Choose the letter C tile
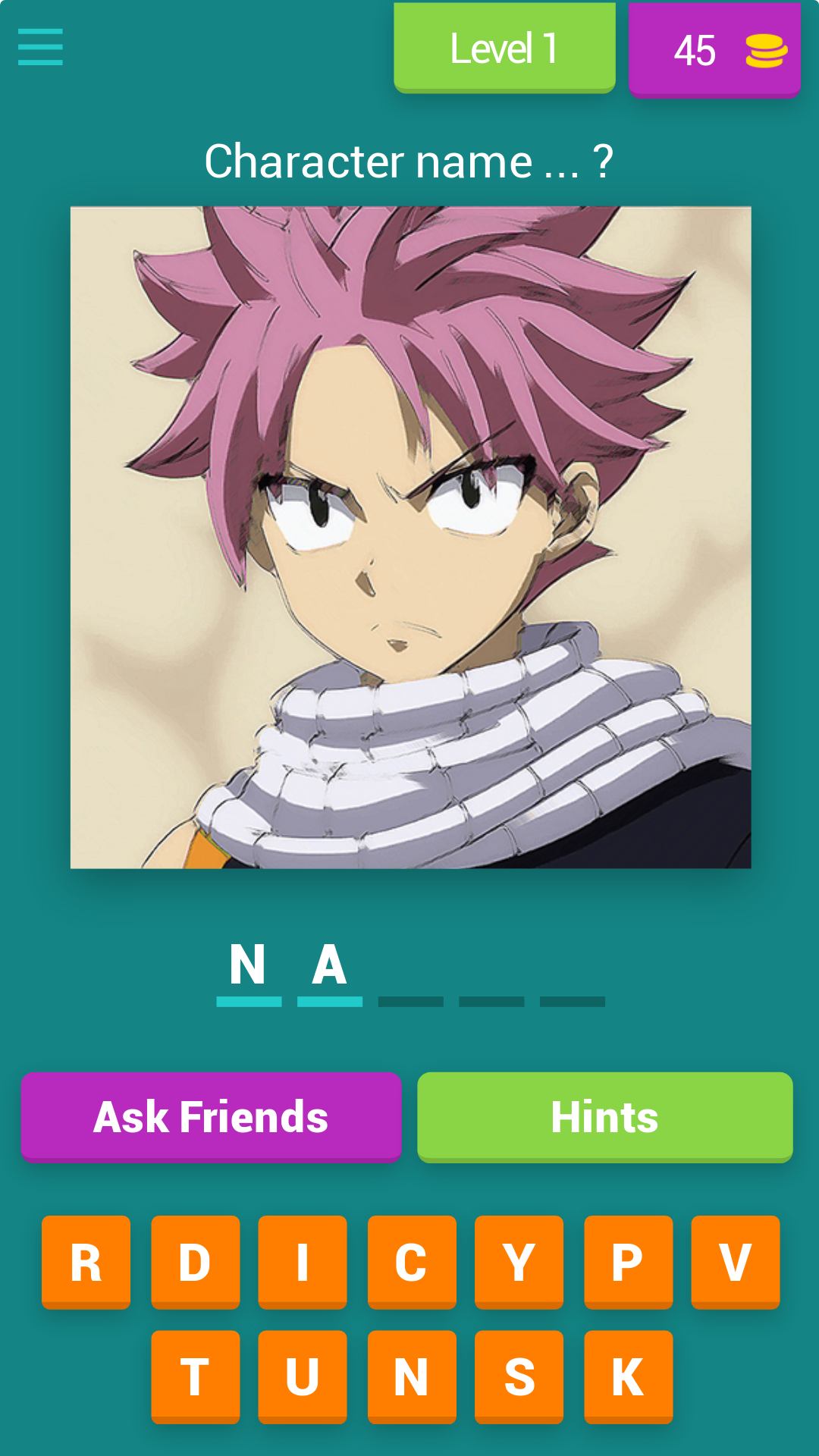819x1456 pixels. coord(412,1262)
